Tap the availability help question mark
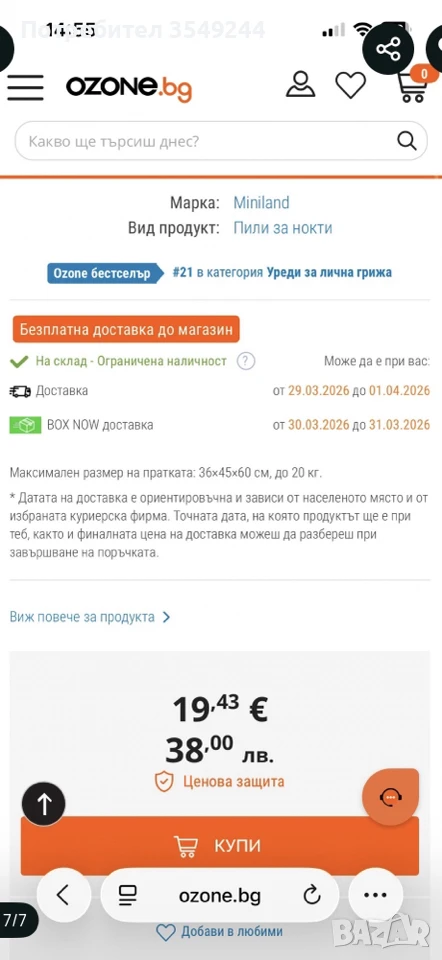The image size is (442, 960). (245, 361)
